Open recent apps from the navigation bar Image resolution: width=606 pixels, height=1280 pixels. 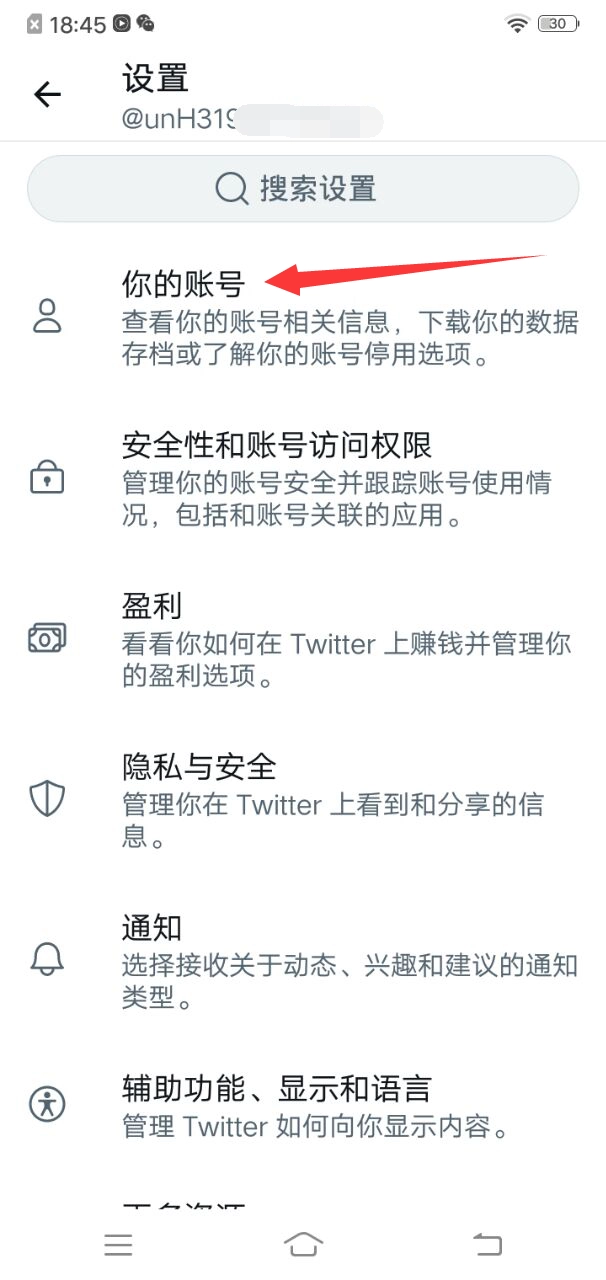click(x=118, y=1243)
